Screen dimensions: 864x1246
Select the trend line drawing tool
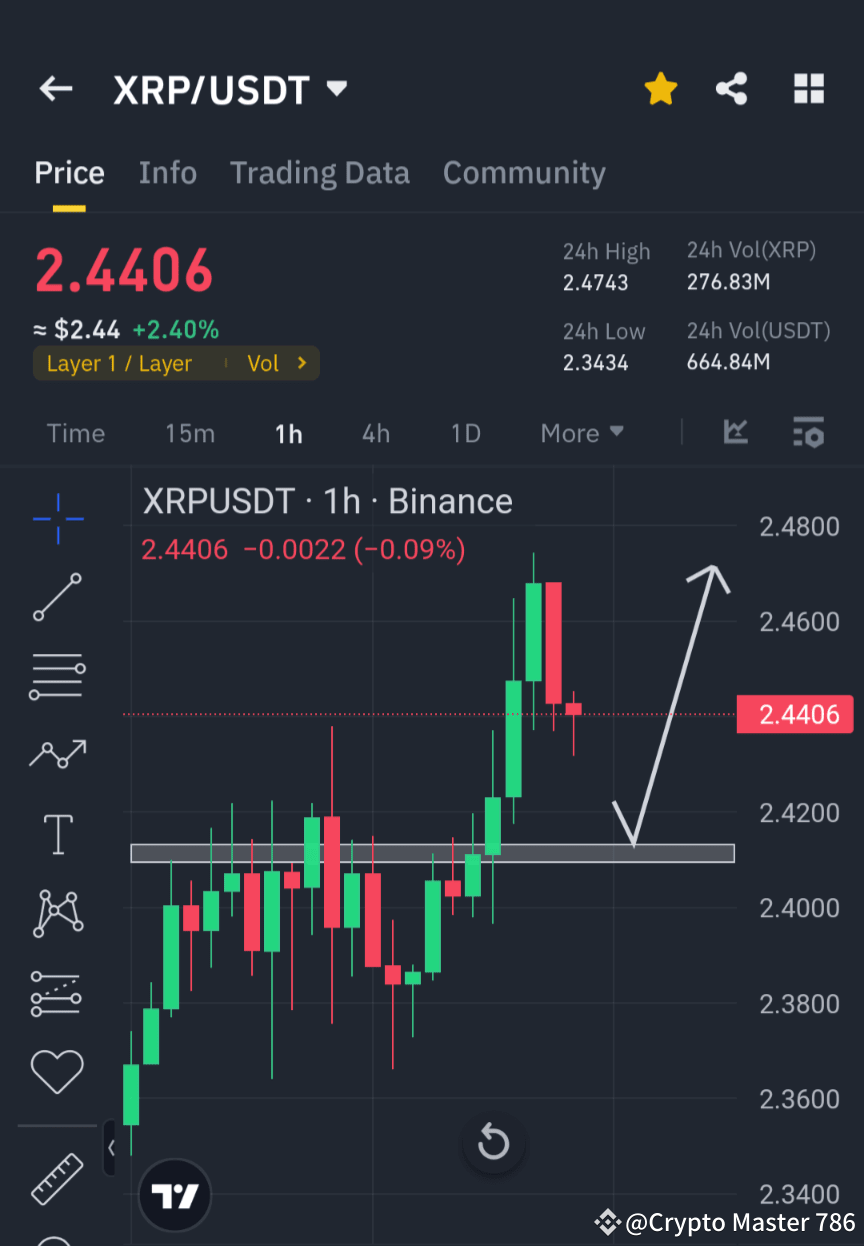(57, 597)
